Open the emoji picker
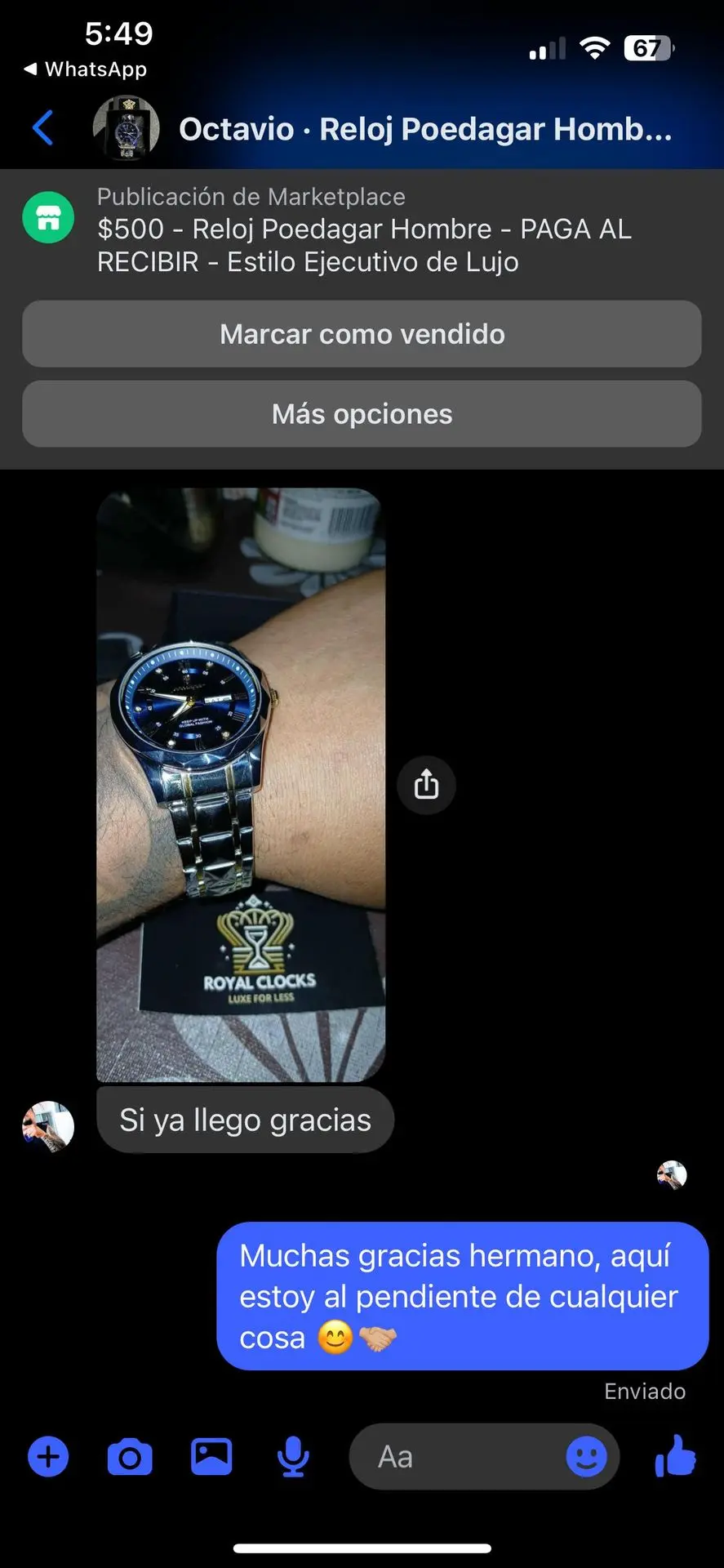724x1568 pixels. coord(586,1457)
